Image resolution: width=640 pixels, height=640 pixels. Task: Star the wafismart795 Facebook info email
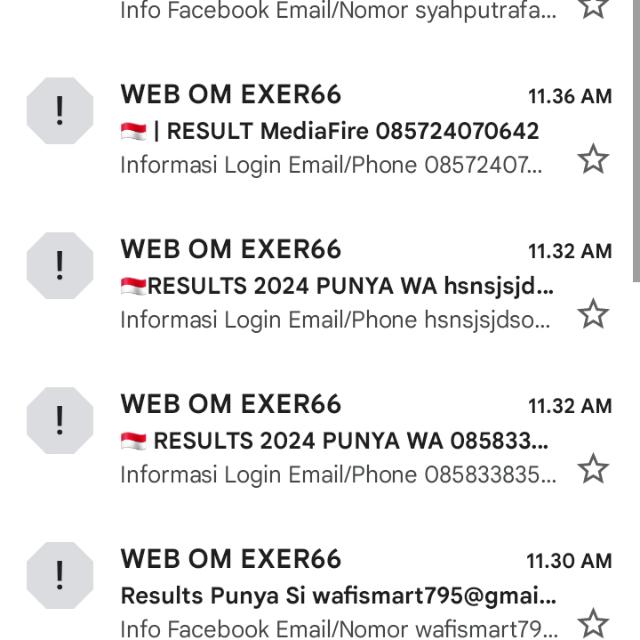point(594,622)
